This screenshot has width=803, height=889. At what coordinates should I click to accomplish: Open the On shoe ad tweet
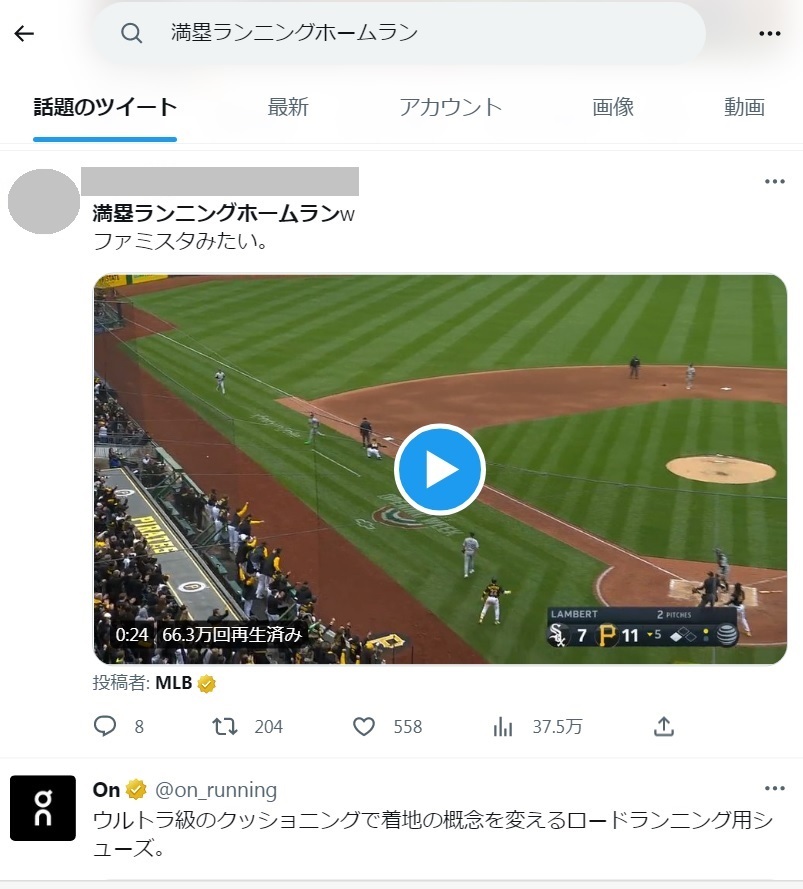(430, 834)
